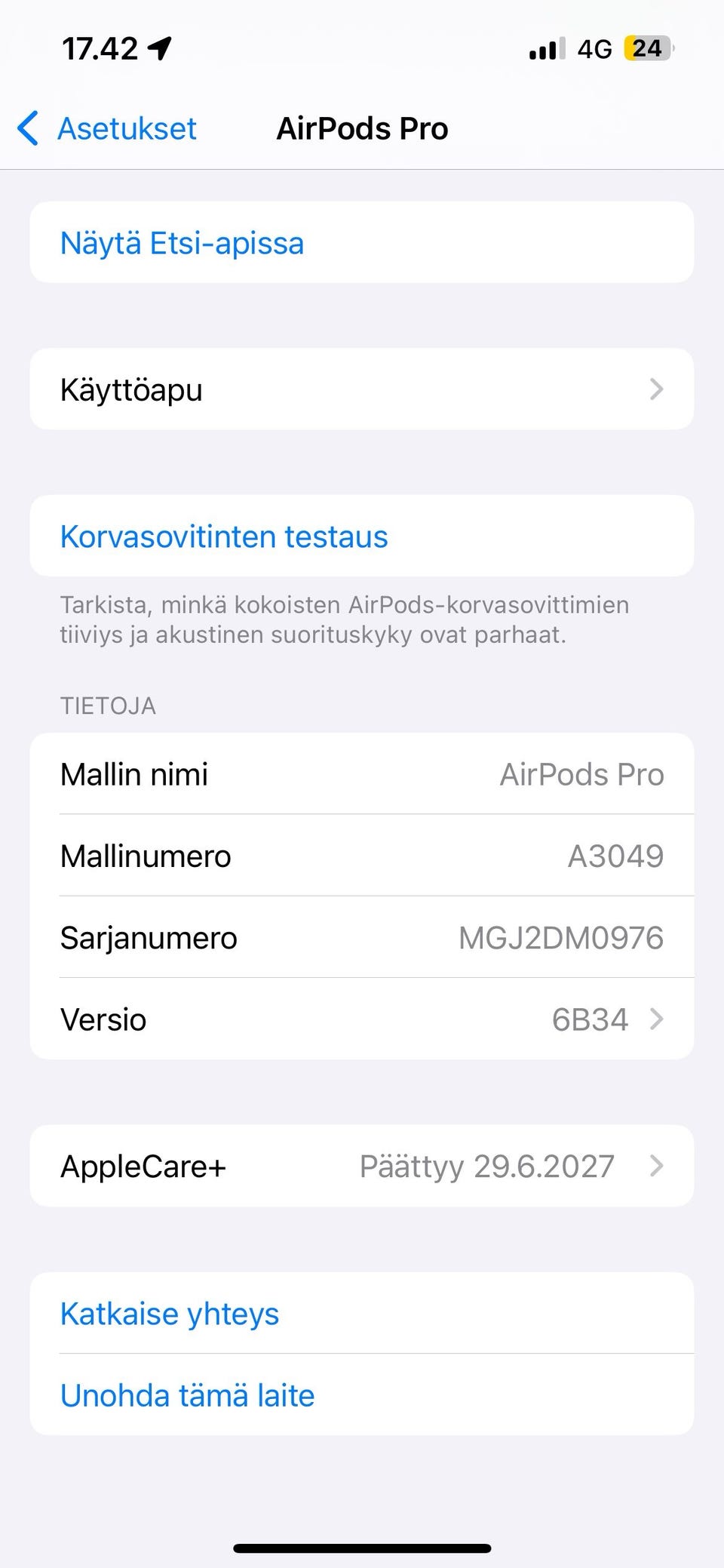Go back to Asetukset

click(x=106, y=128)
